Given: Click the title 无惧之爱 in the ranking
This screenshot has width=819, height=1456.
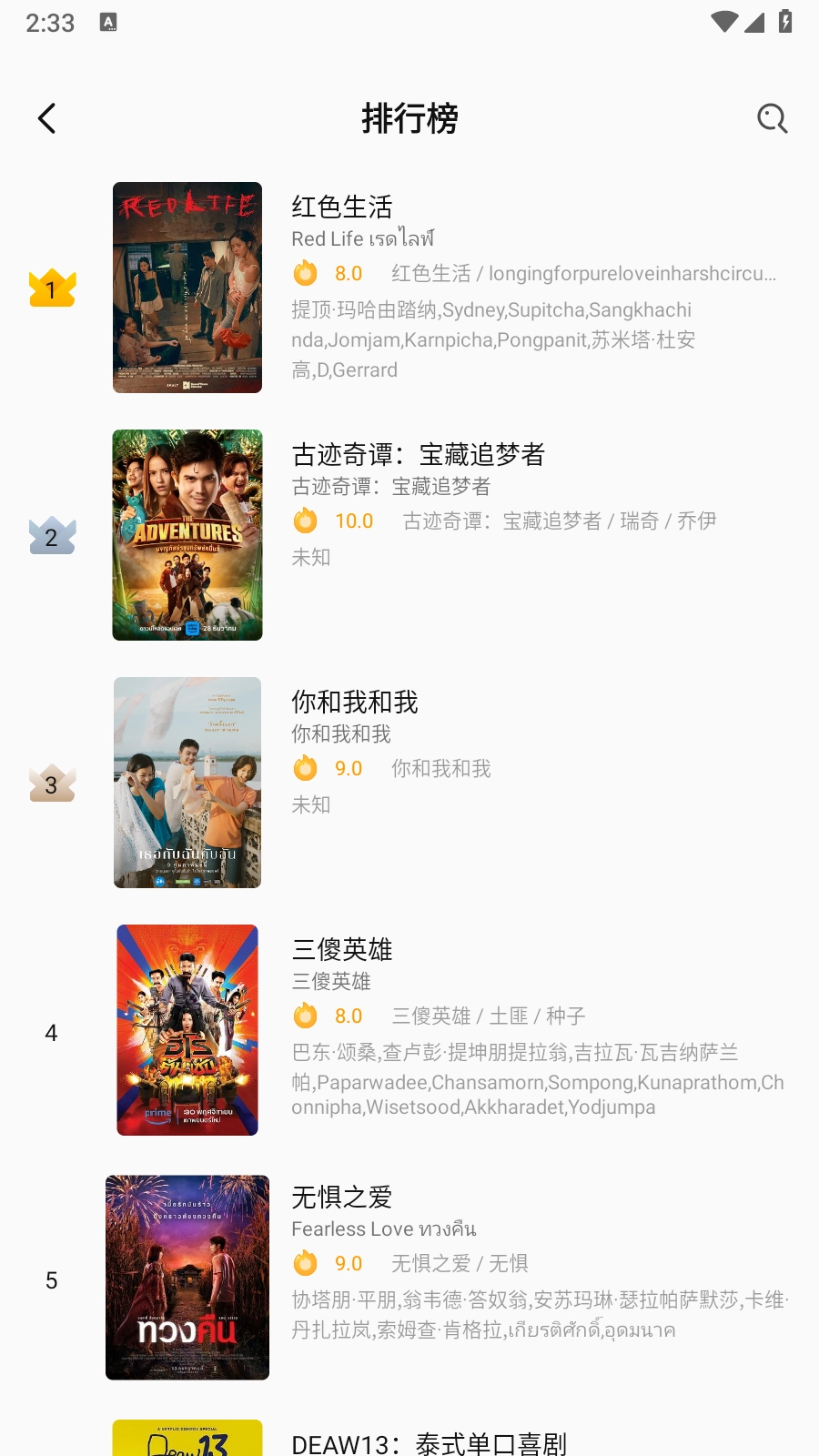Looking at the screenshot, I should [x=341, y=1198].
